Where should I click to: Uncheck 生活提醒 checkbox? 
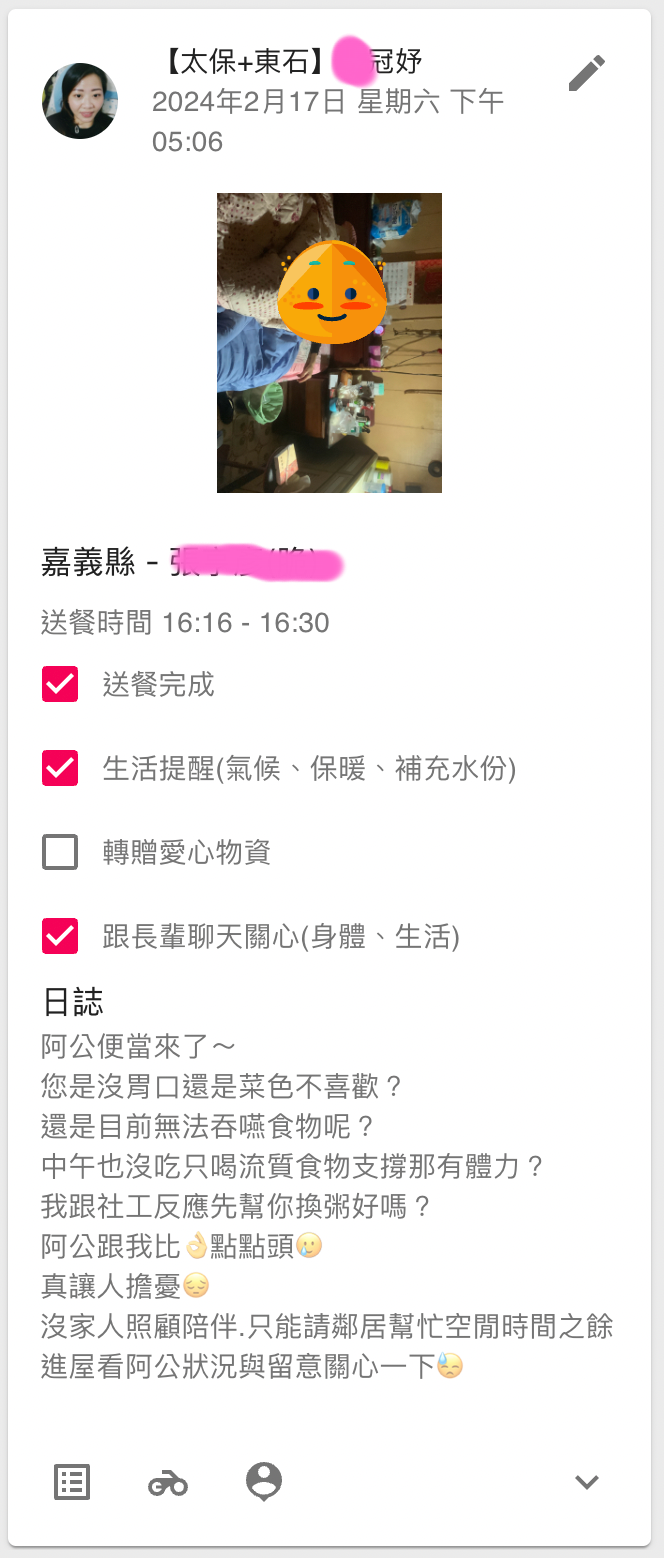pyautogui.click(x=60, y=768)
